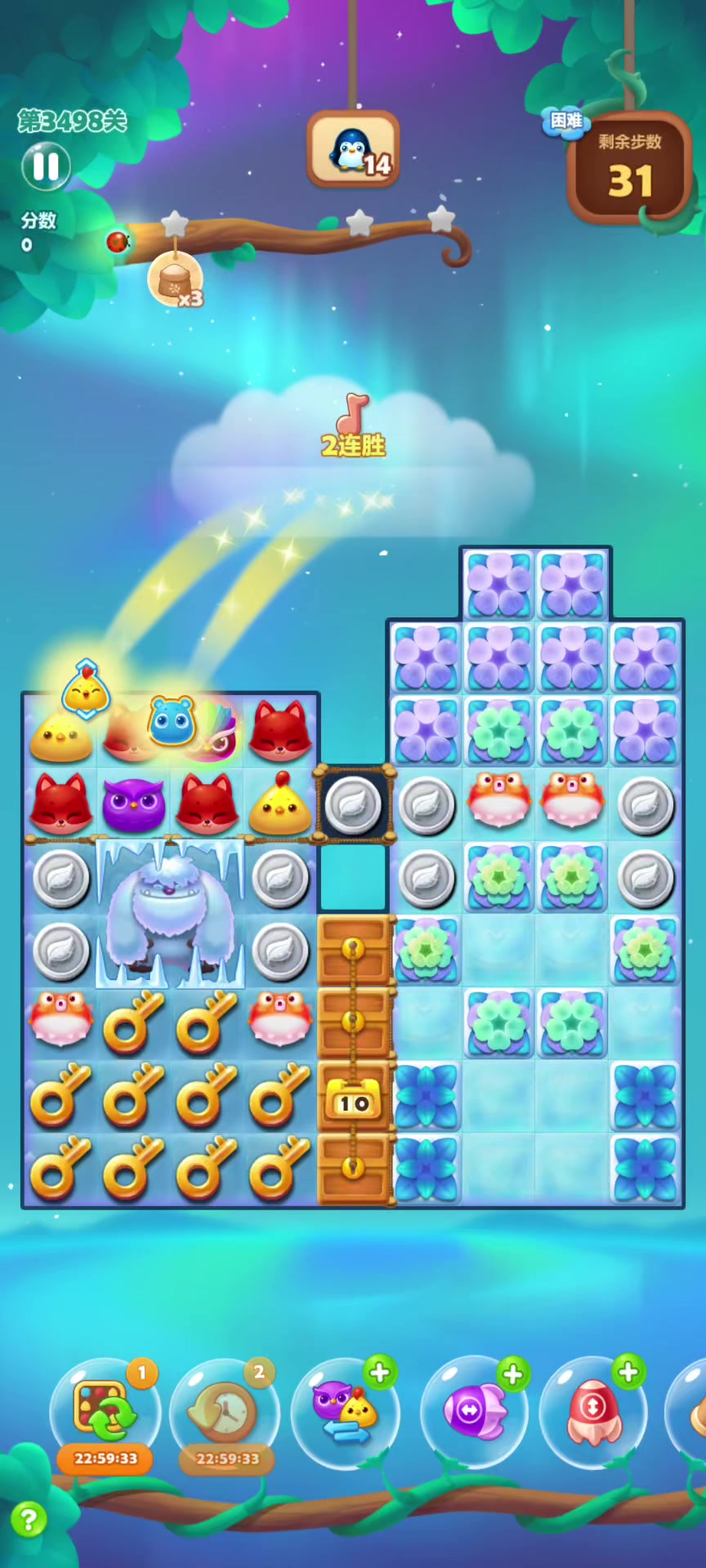
Task: Use the board shuffle booster
Action: coord(105,1410)
